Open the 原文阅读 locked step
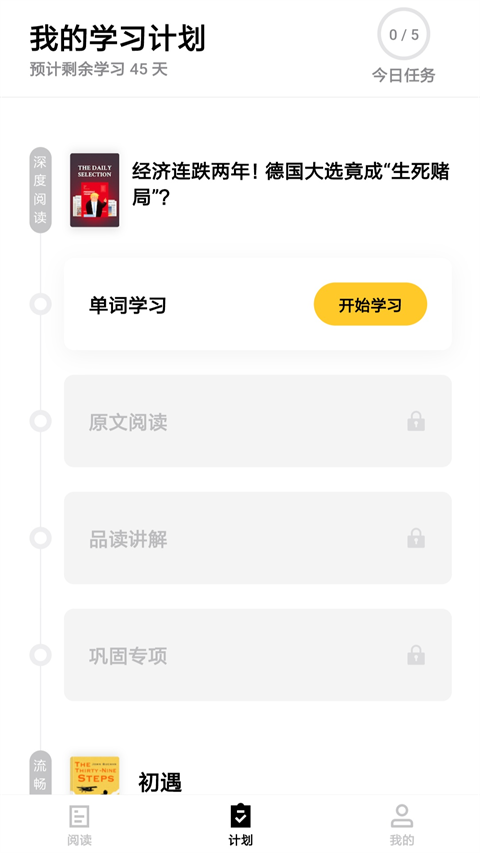Image resolution: width=480 pixels, height=853 pixels. [x=257, y=421]
